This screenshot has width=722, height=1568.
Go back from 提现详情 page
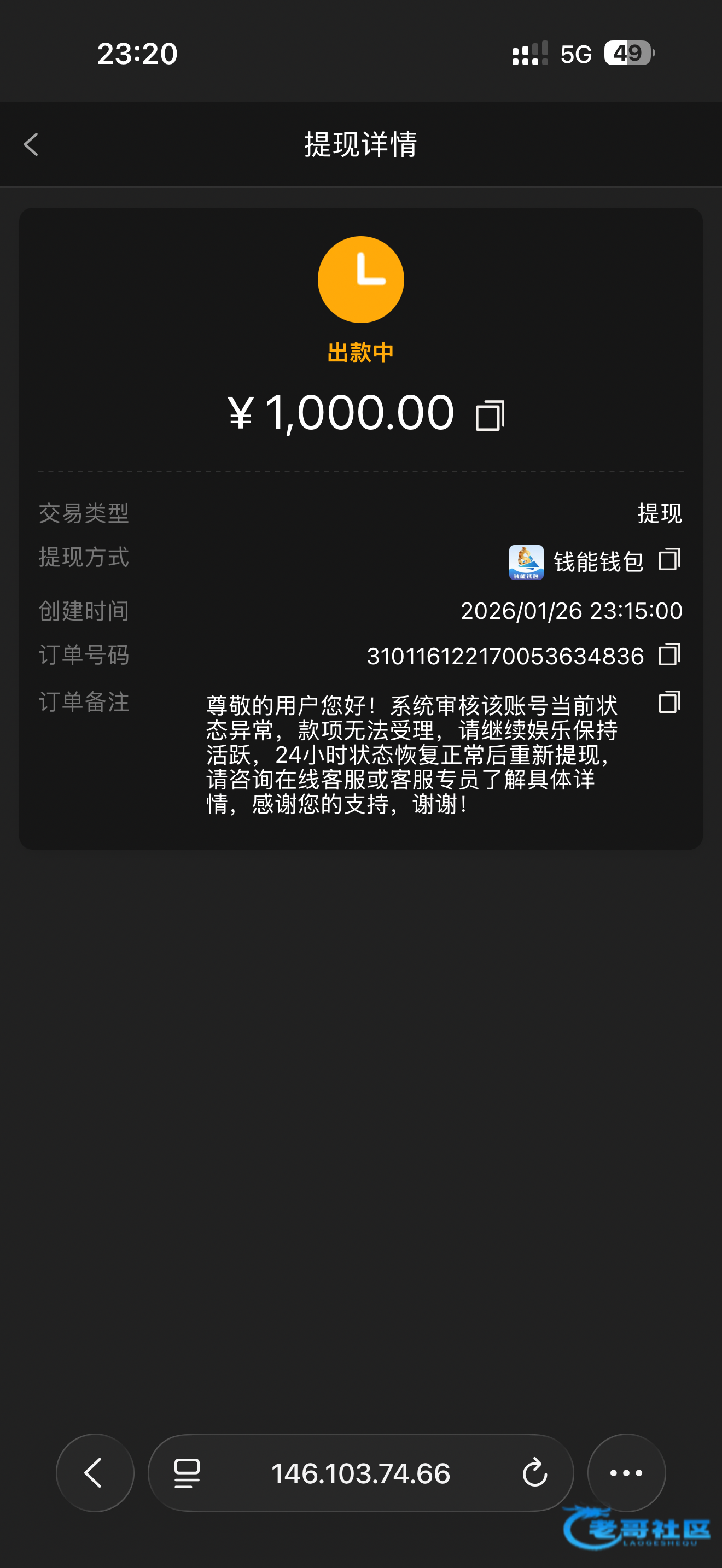[31, 145]
